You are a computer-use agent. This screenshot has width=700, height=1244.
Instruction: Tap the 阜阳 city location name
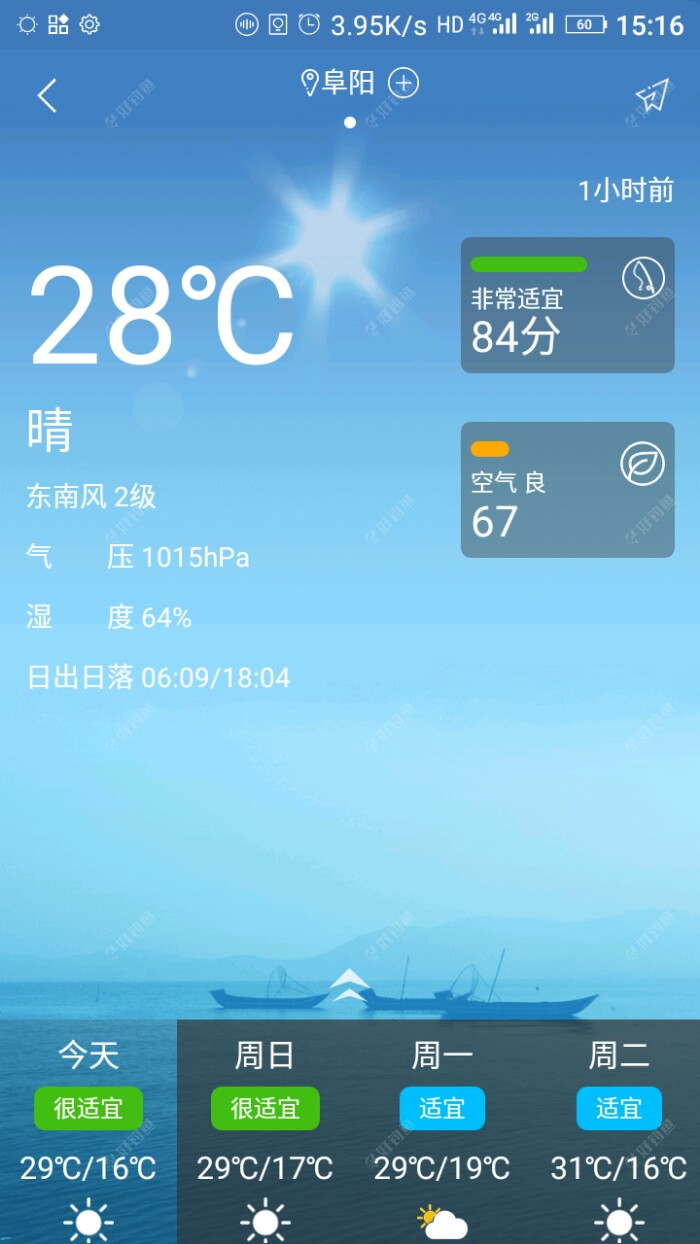coord(346,83)
